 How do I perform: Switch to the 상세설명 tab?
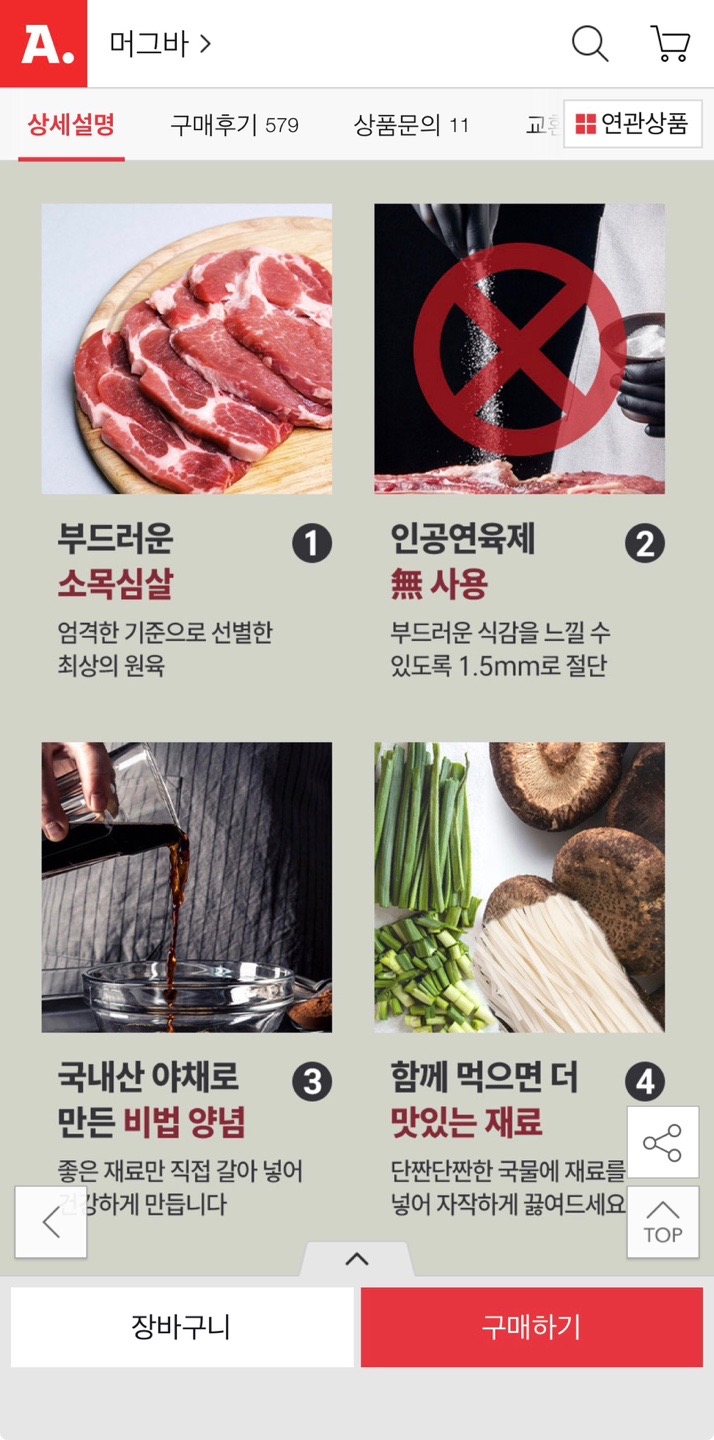pos(71,125)
